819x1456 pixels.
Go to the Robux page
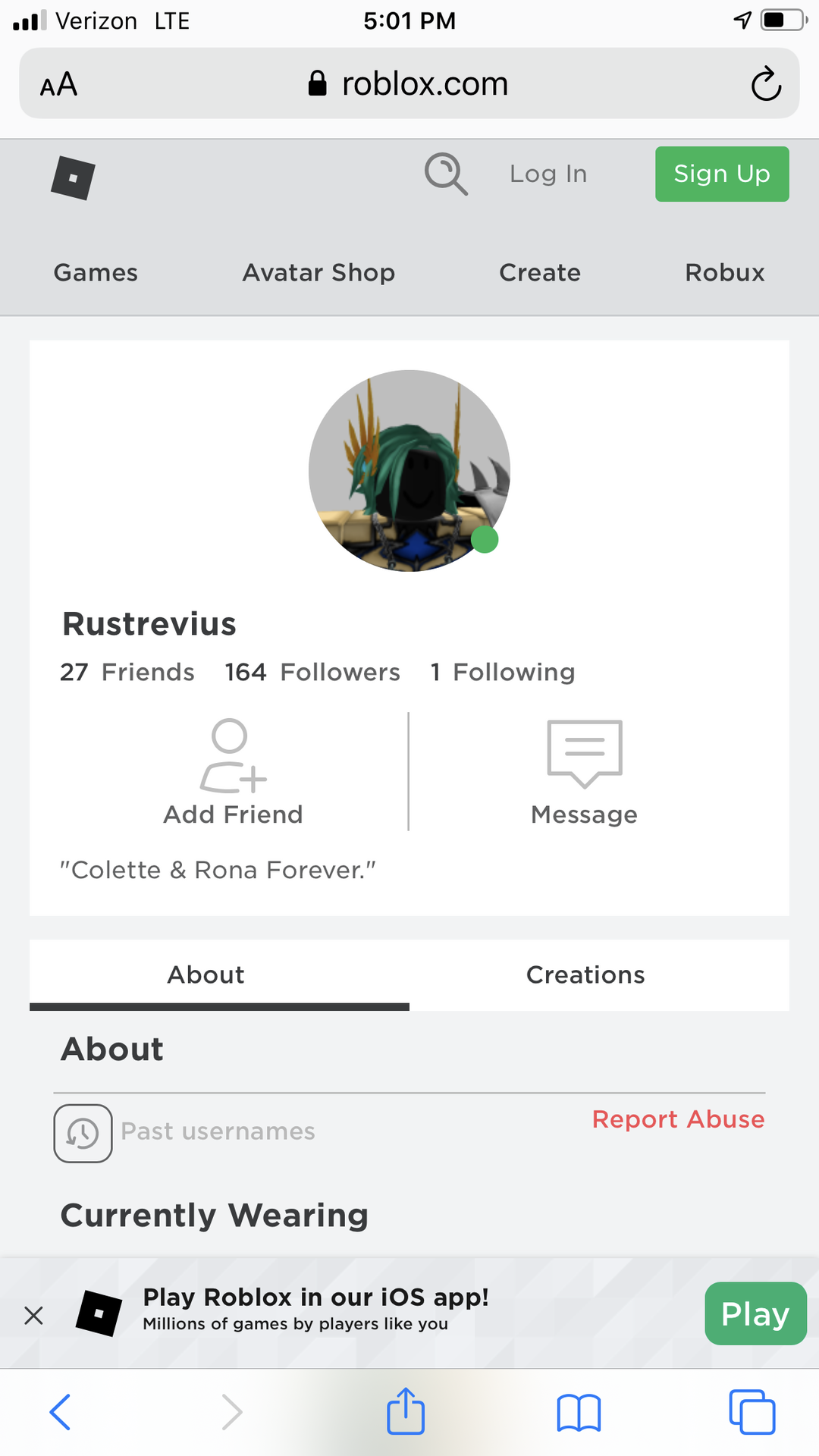[725, 272]
